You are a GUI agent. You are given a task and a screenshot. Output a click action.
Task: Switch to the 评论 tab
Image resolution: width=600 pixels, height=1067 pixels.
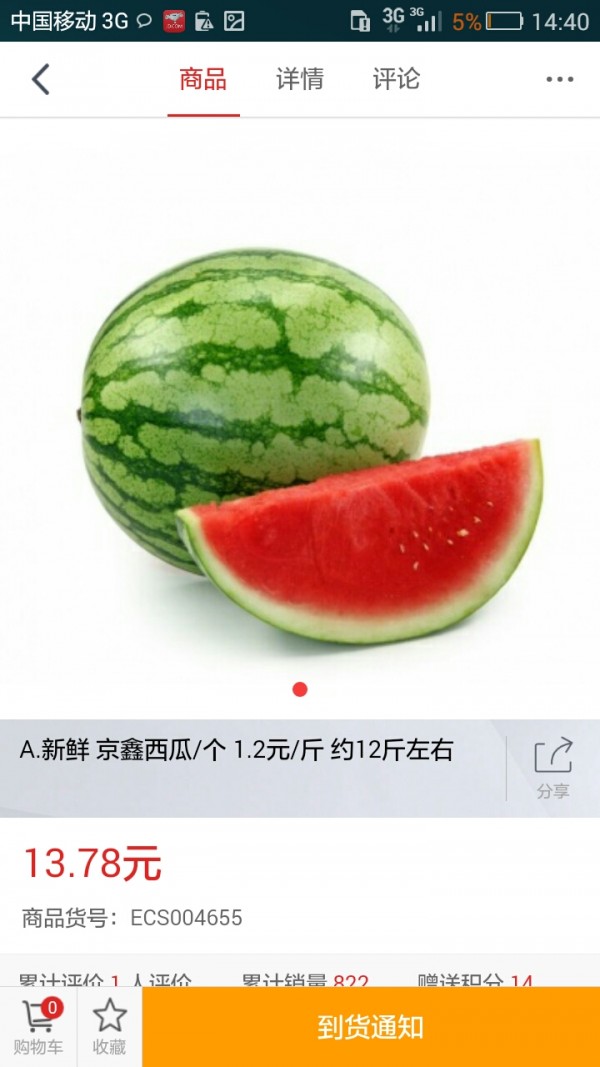396,79
